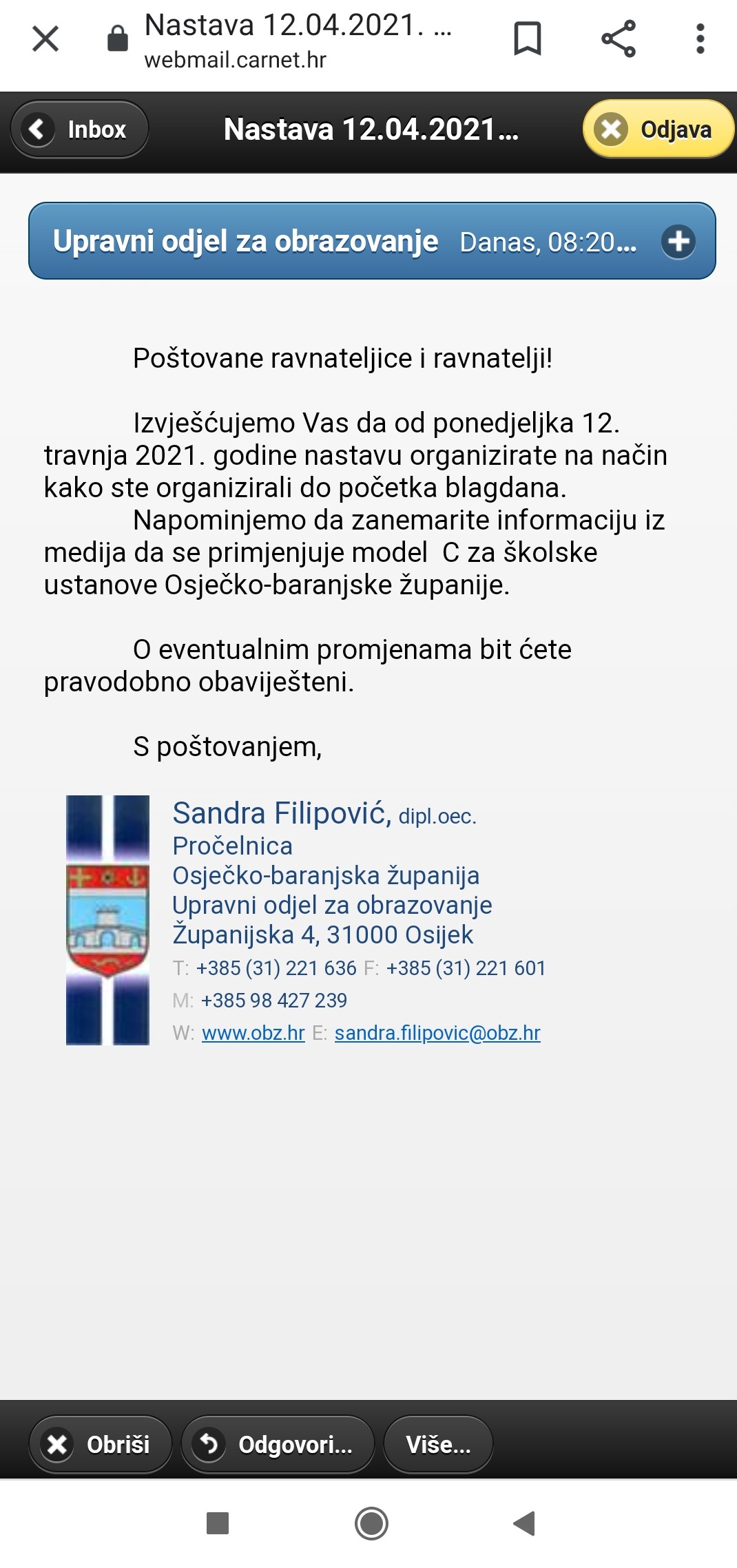Open the Više more options

[x=438, y=1444]
